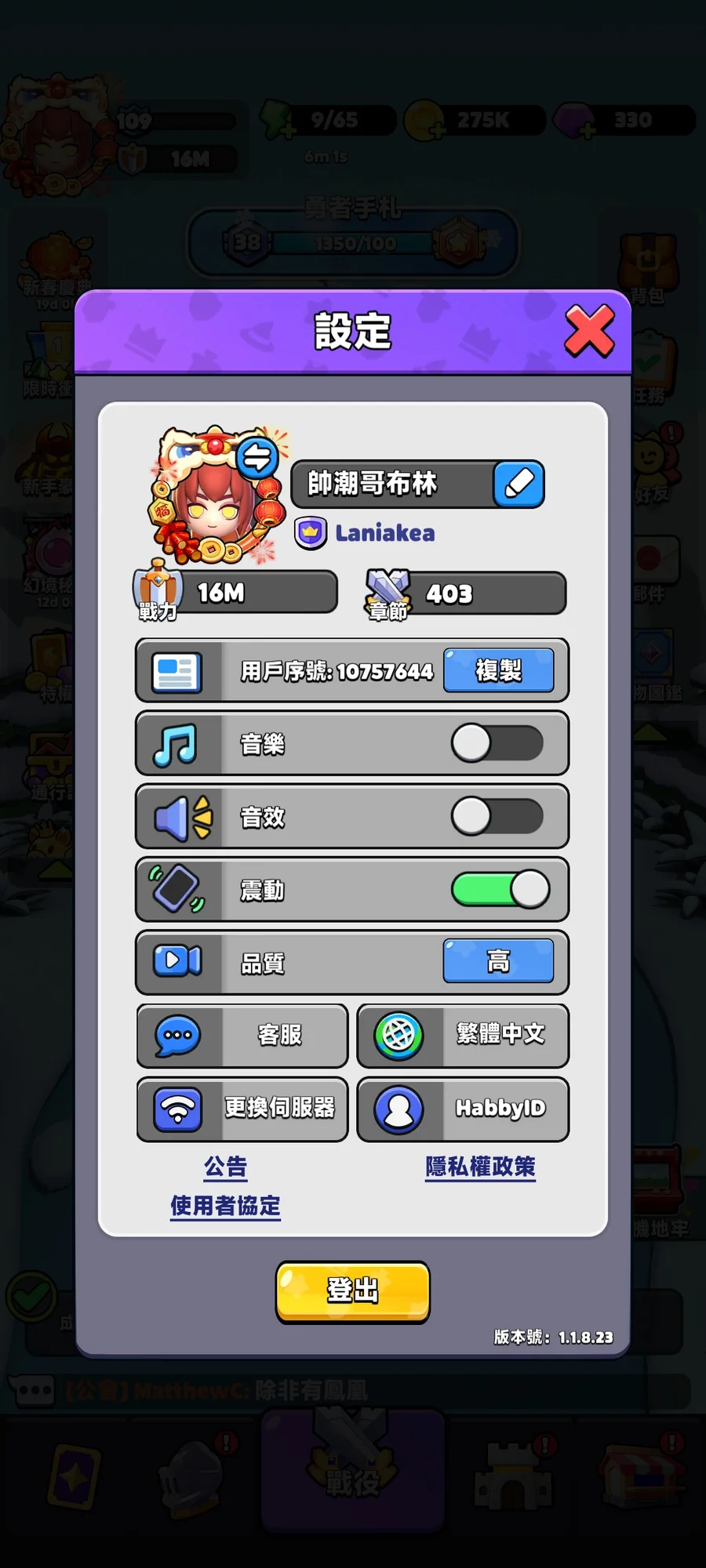Screen dimensions: 706x1568
Task: Open the 使用者協定 link
Action: pos(226,1206)
